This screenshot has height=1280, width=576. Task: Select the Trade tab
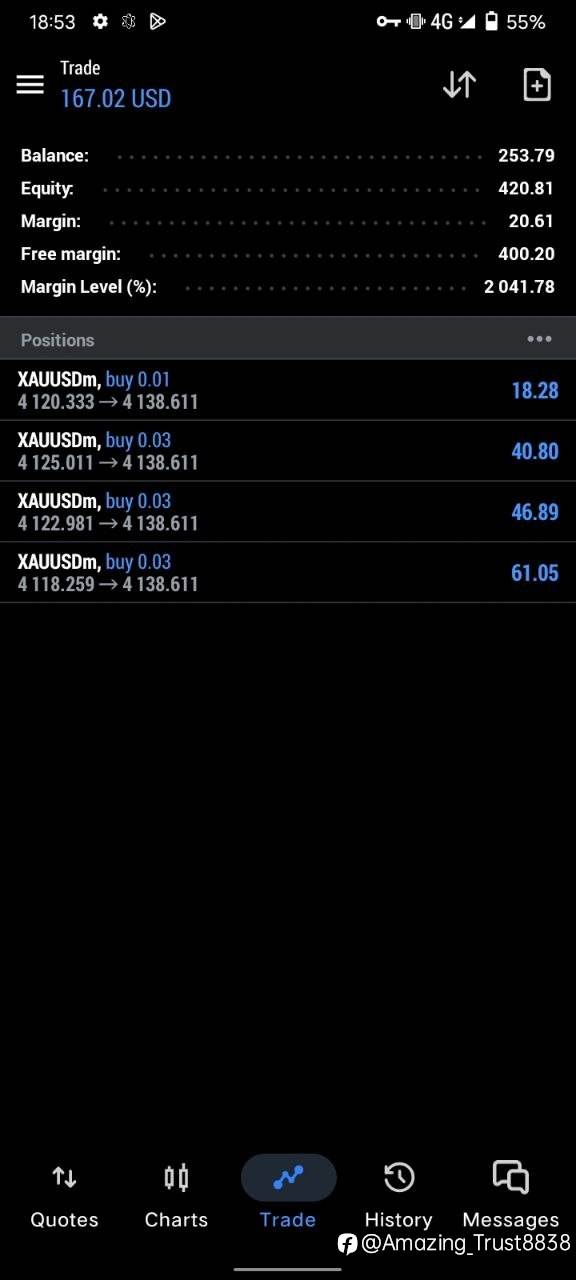pos(288,1194)
